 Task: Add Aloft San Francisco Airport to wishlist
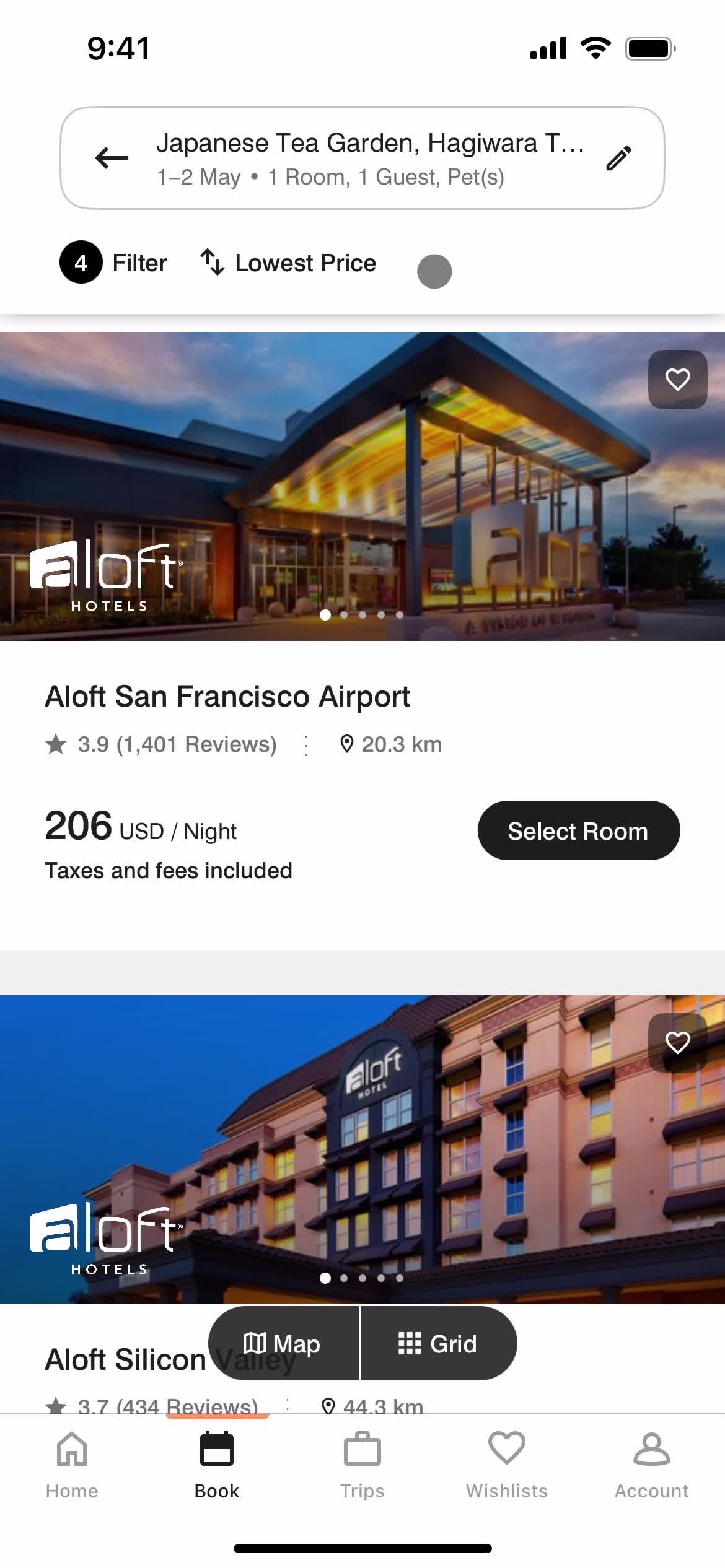pyautogui.click(x=677, y=380)
